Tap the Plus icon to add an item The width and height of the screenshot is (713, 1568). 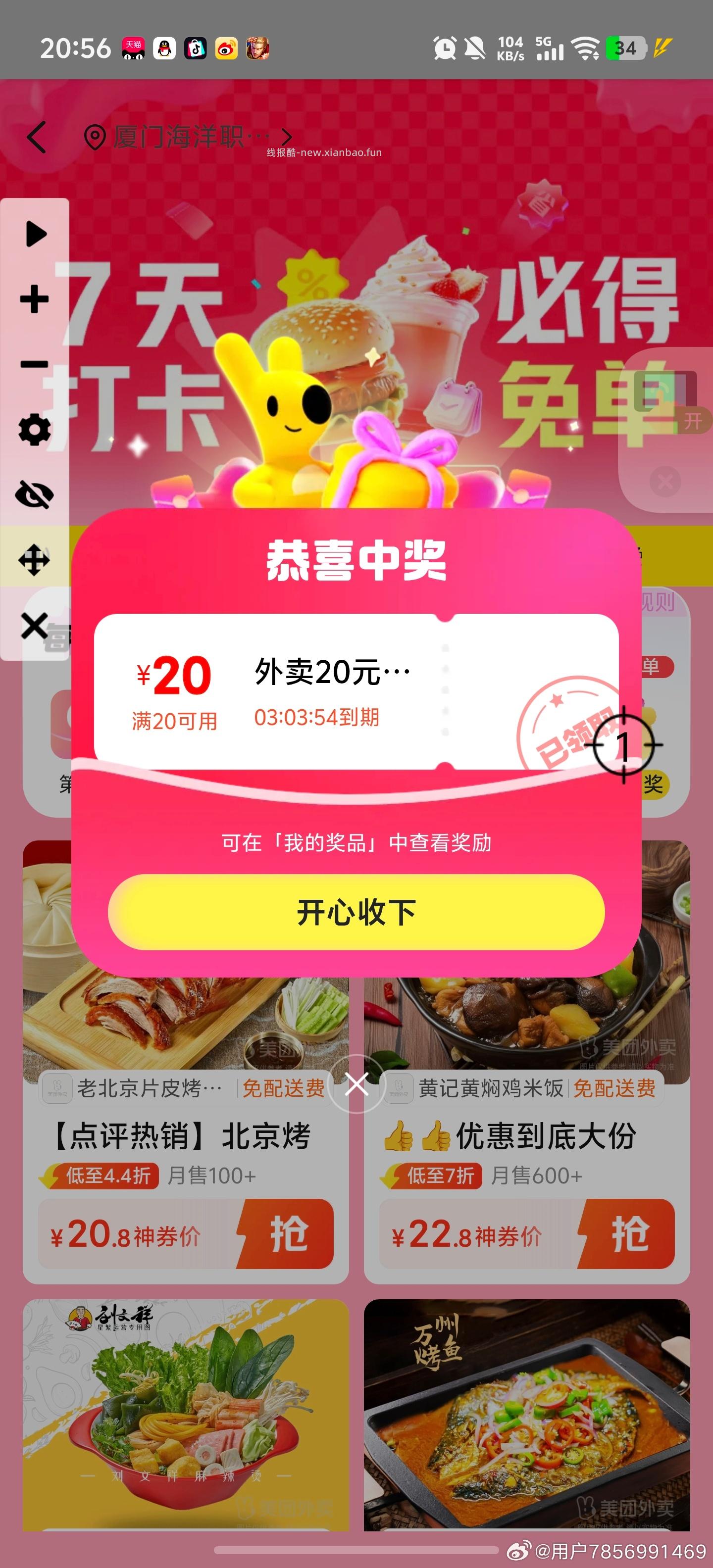35,299
